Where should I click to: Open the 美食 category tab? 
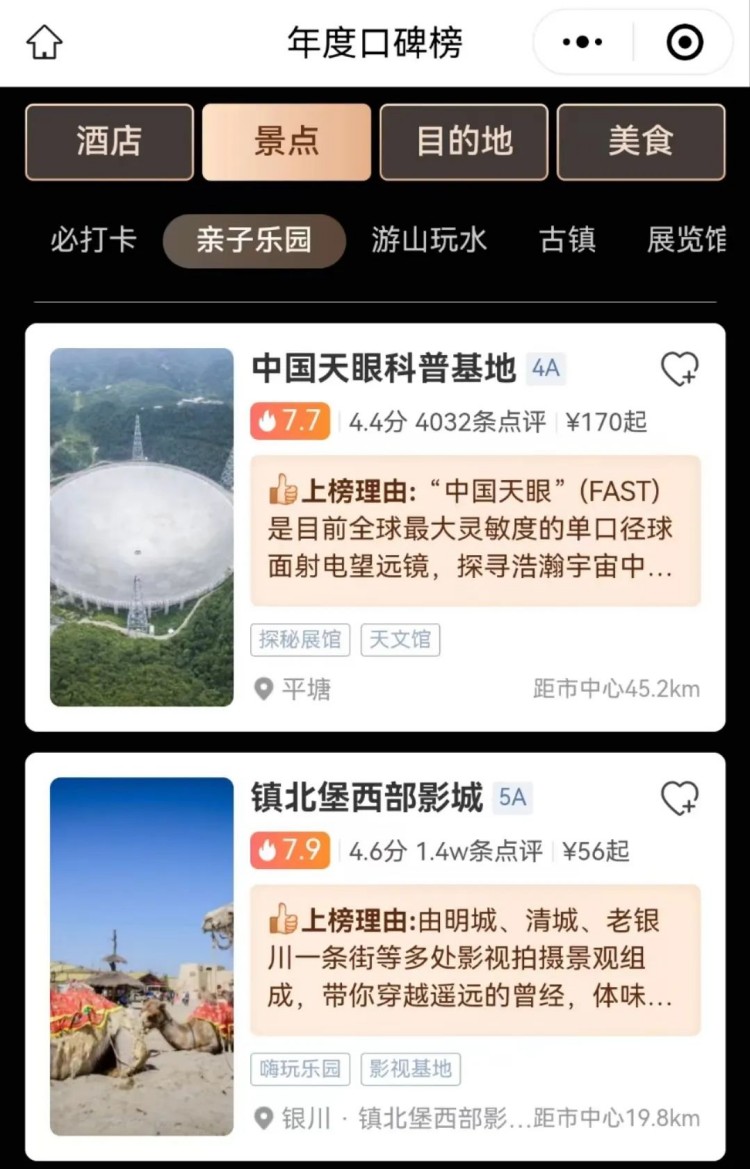click(640, 142)
